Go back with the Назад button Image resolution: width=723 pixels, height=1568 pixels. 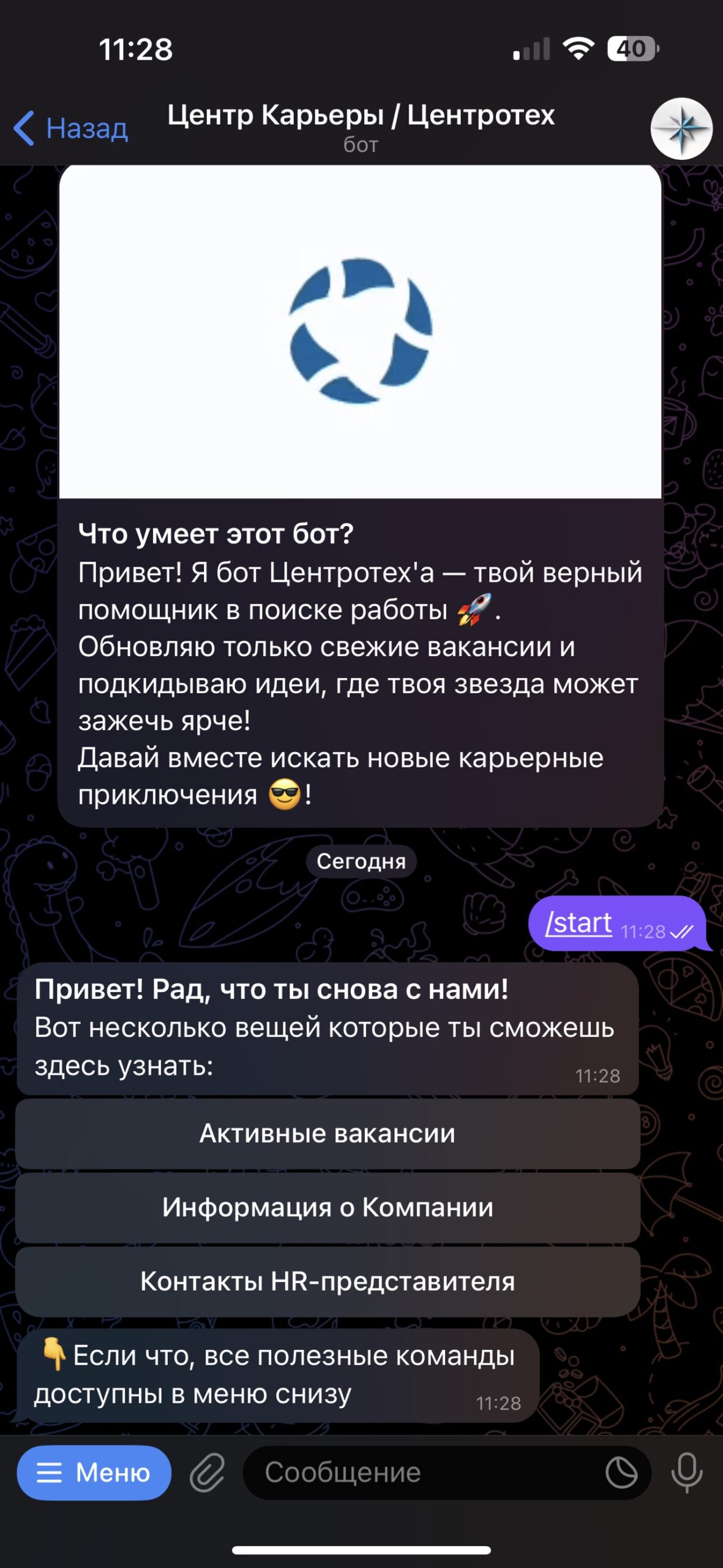tap(70, 128)
